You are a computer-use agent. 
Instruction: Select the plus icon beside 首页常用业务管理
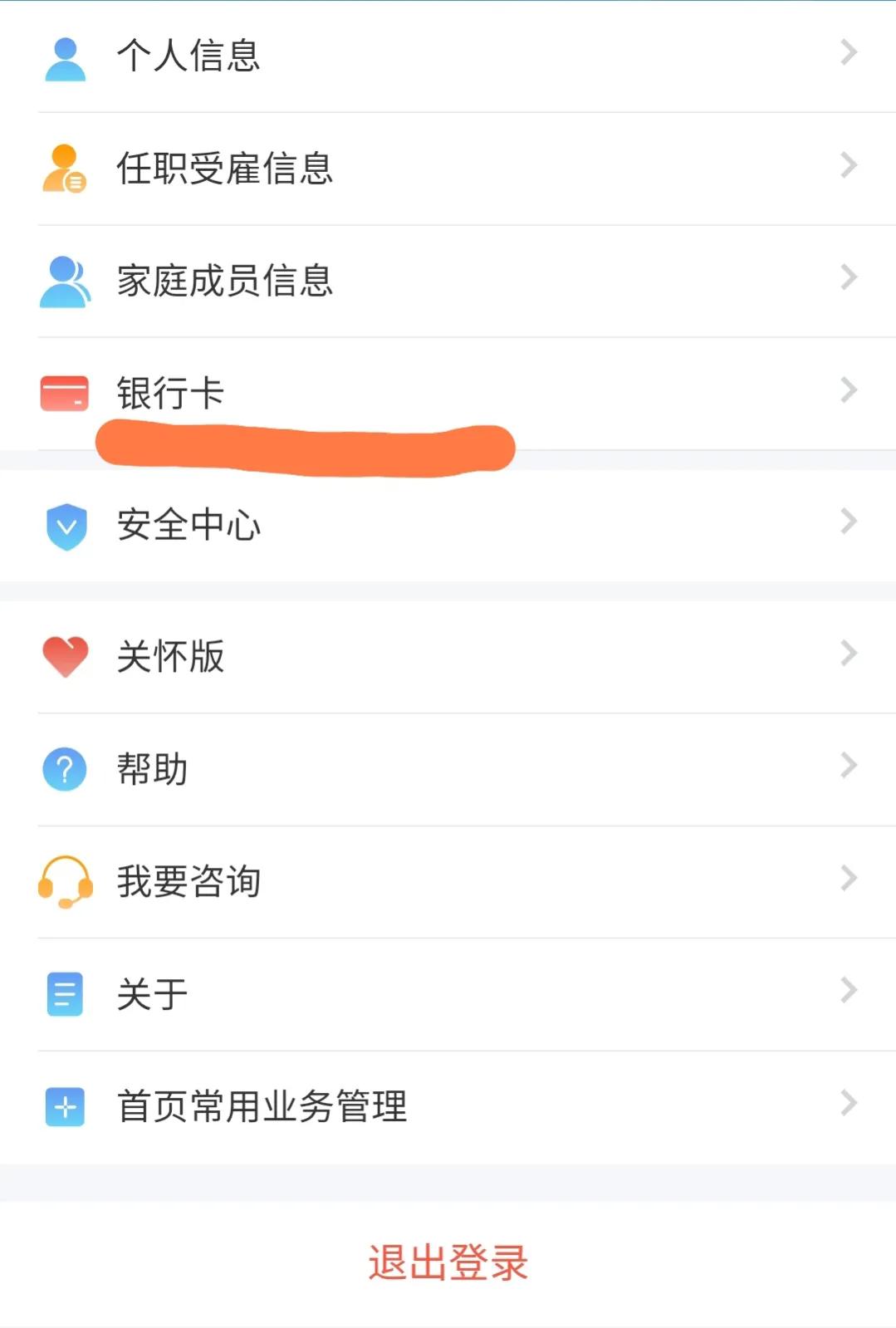(64, 1105)
